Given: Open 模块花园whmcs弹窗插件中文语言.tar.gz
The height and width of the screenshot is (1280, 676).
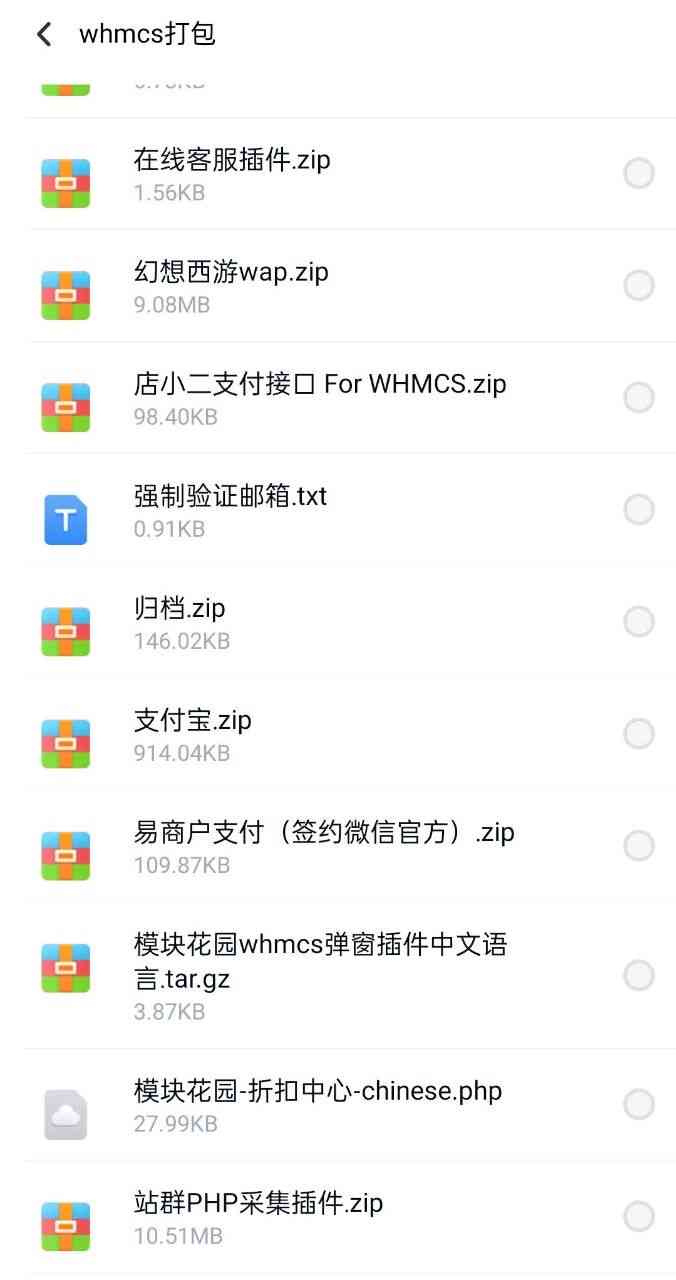Looking at the screenshot, I should [x=320, y=960].
